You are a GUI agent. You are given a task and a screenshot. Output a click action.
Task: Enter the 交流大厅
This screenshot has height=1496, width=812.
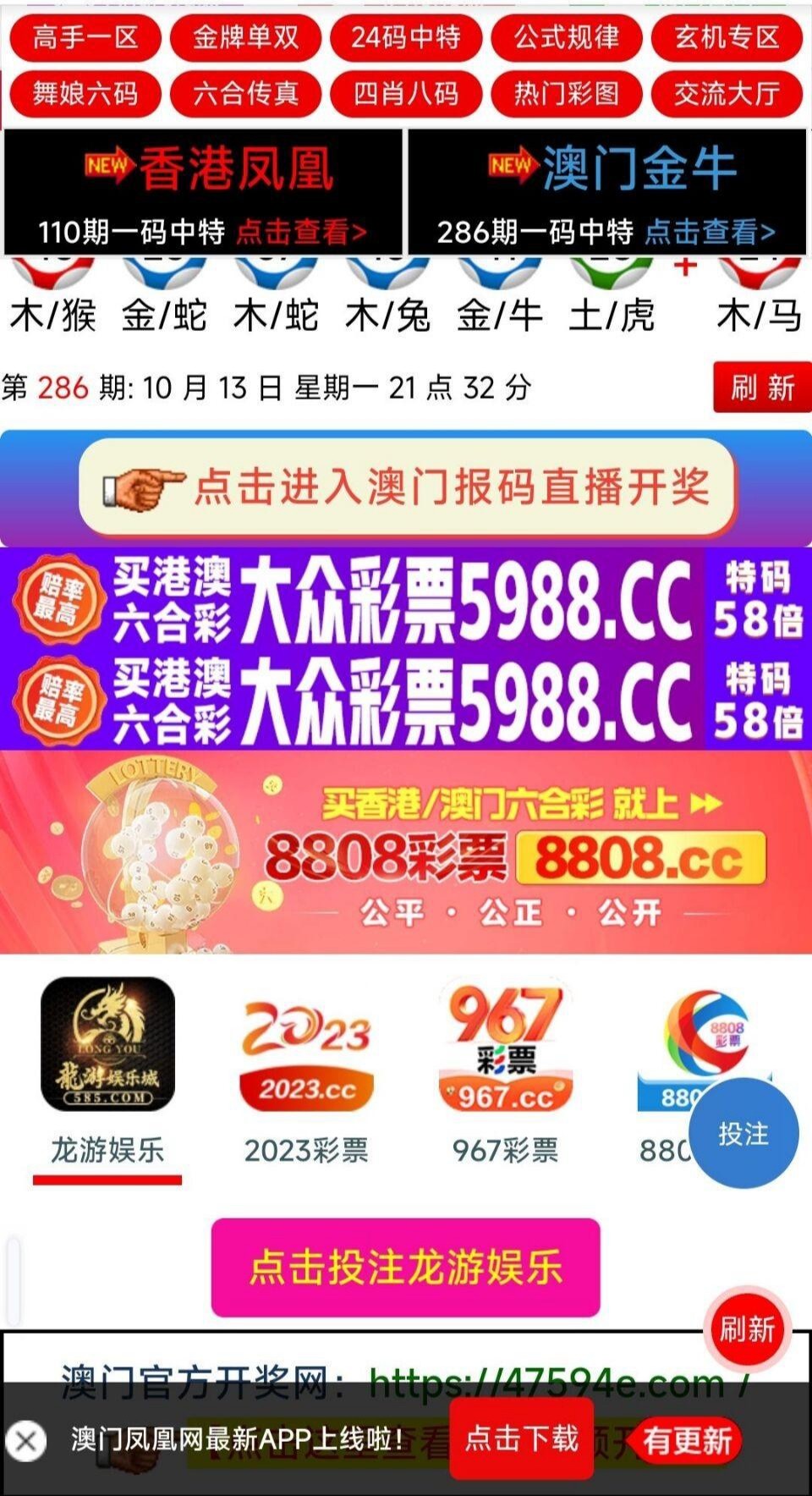tap(727, 93)
